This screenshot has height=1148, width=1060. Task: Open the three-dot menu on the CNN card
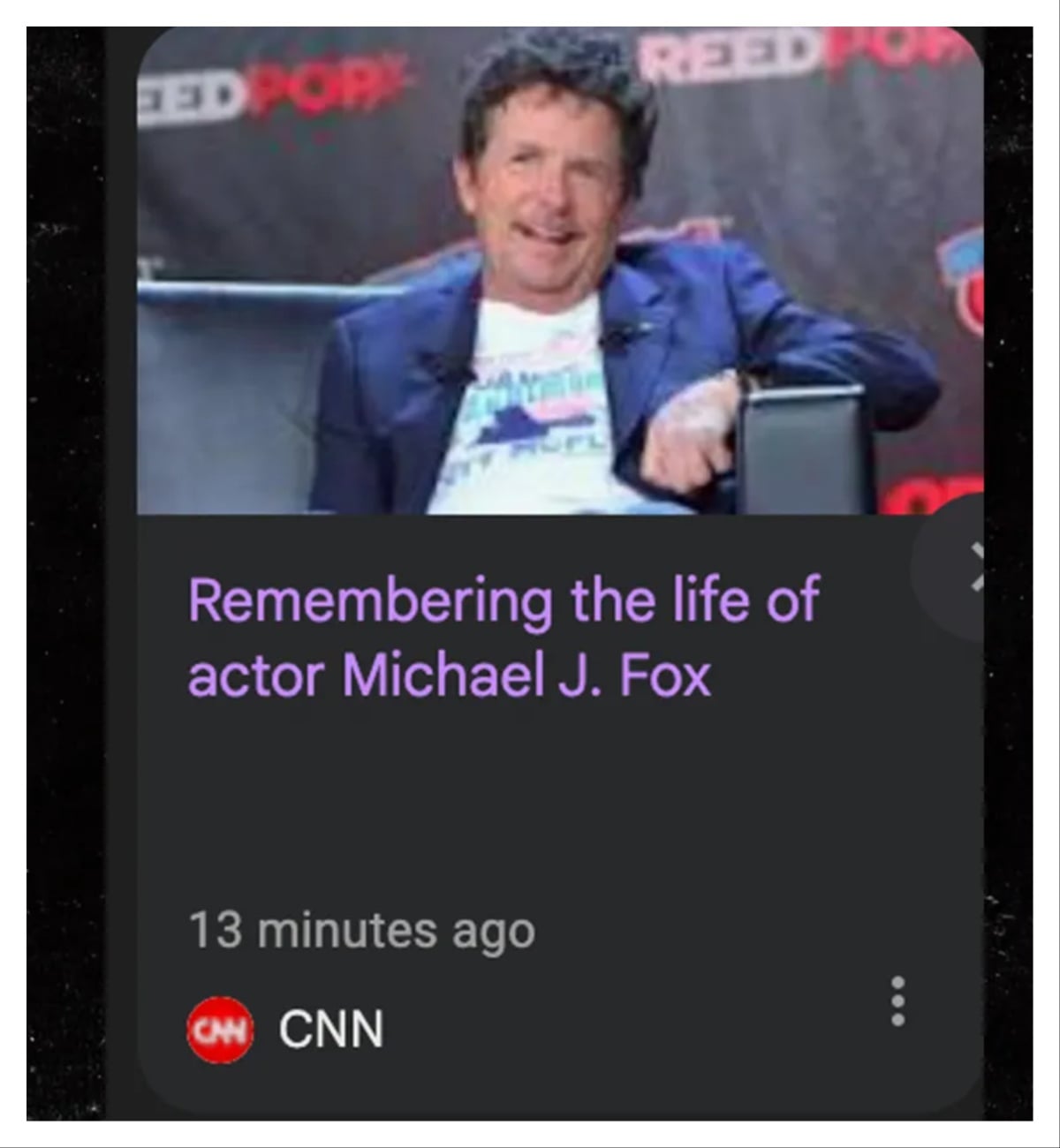(897, 1001)
